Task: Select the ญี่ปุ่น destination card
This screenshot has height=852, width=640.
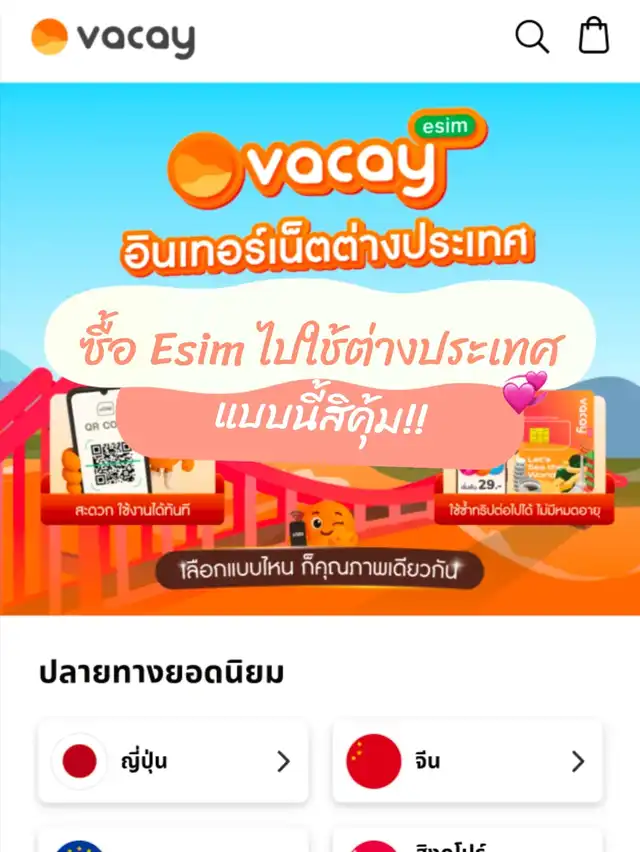Action: (173, 761)
